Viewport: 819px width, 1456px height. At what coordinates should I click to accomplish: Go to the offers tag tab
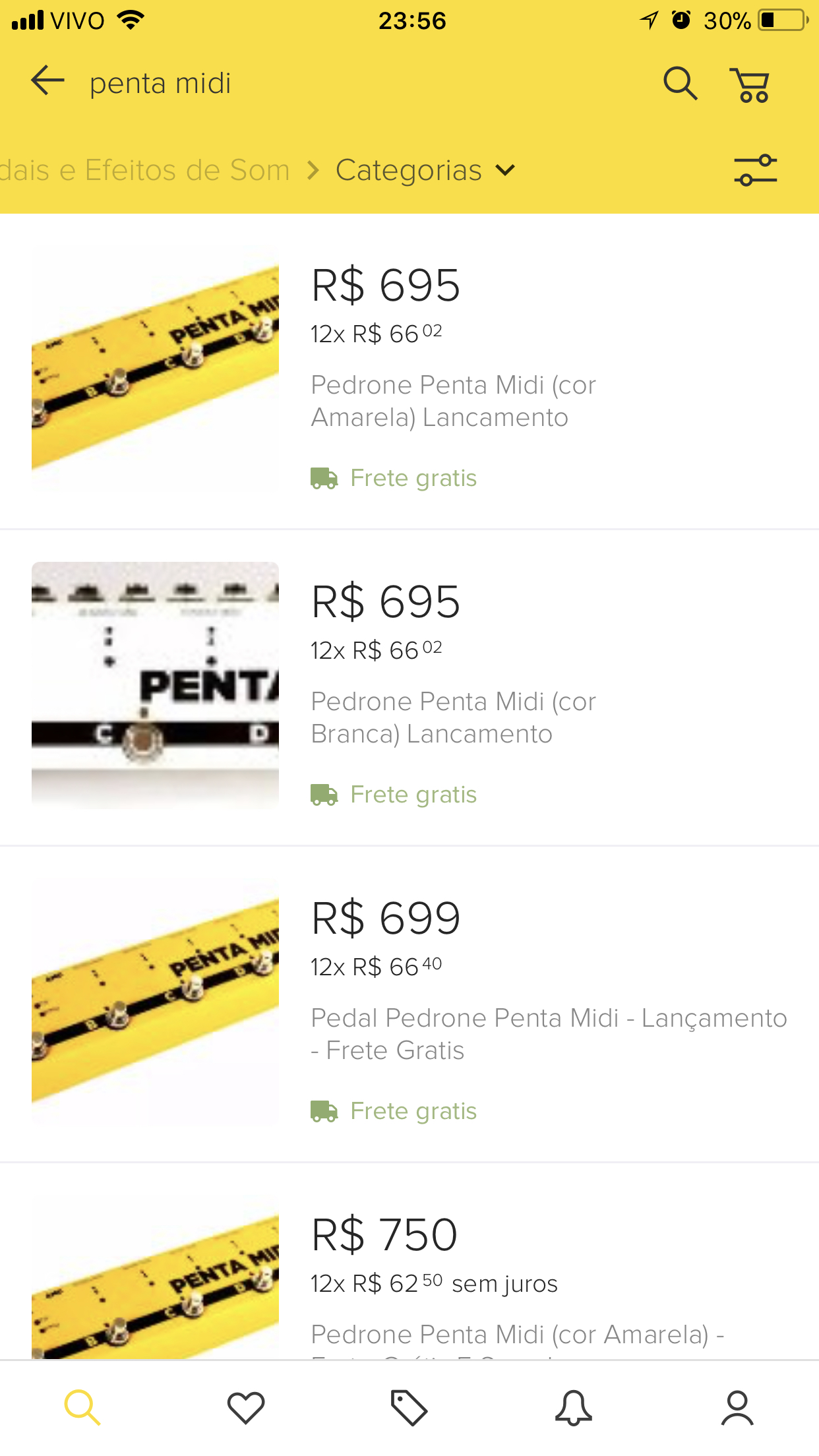point(409,1408)
